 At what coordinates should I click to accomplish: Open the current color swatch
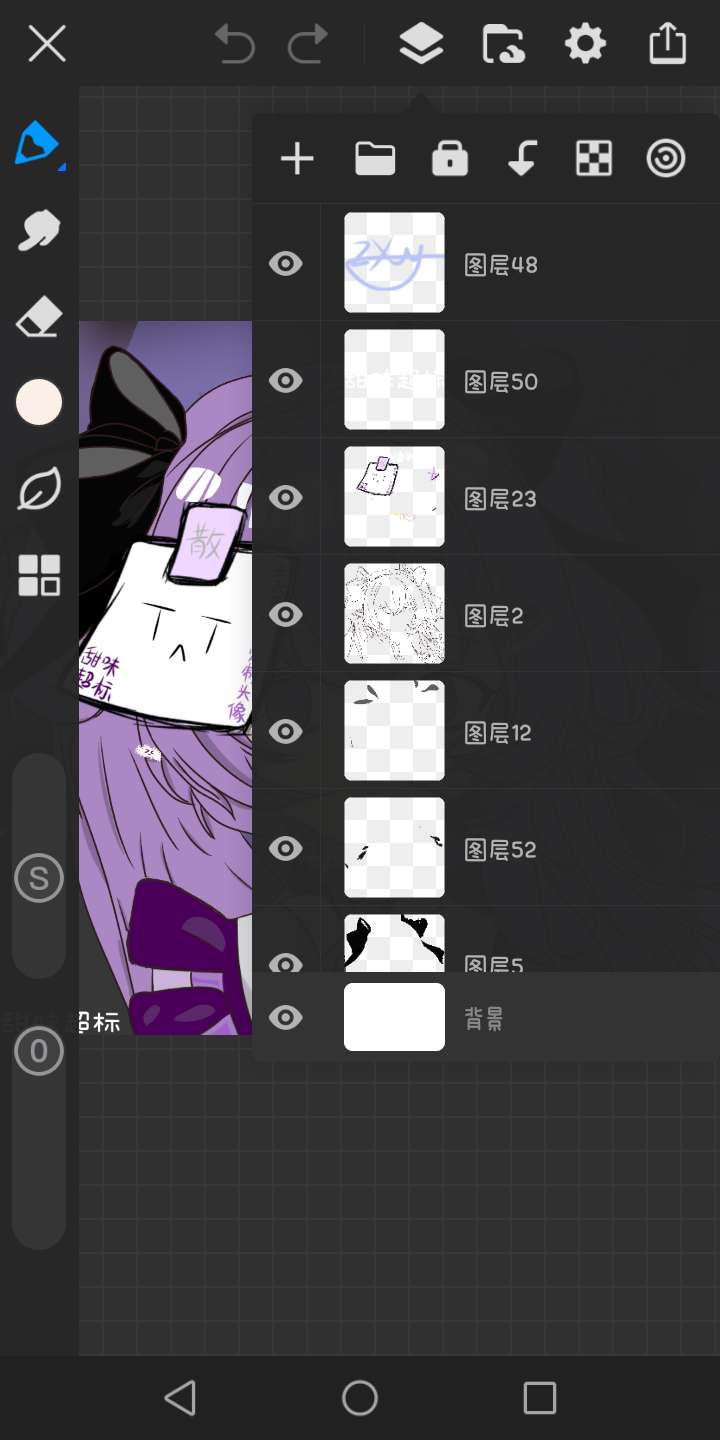pos(39,402)
